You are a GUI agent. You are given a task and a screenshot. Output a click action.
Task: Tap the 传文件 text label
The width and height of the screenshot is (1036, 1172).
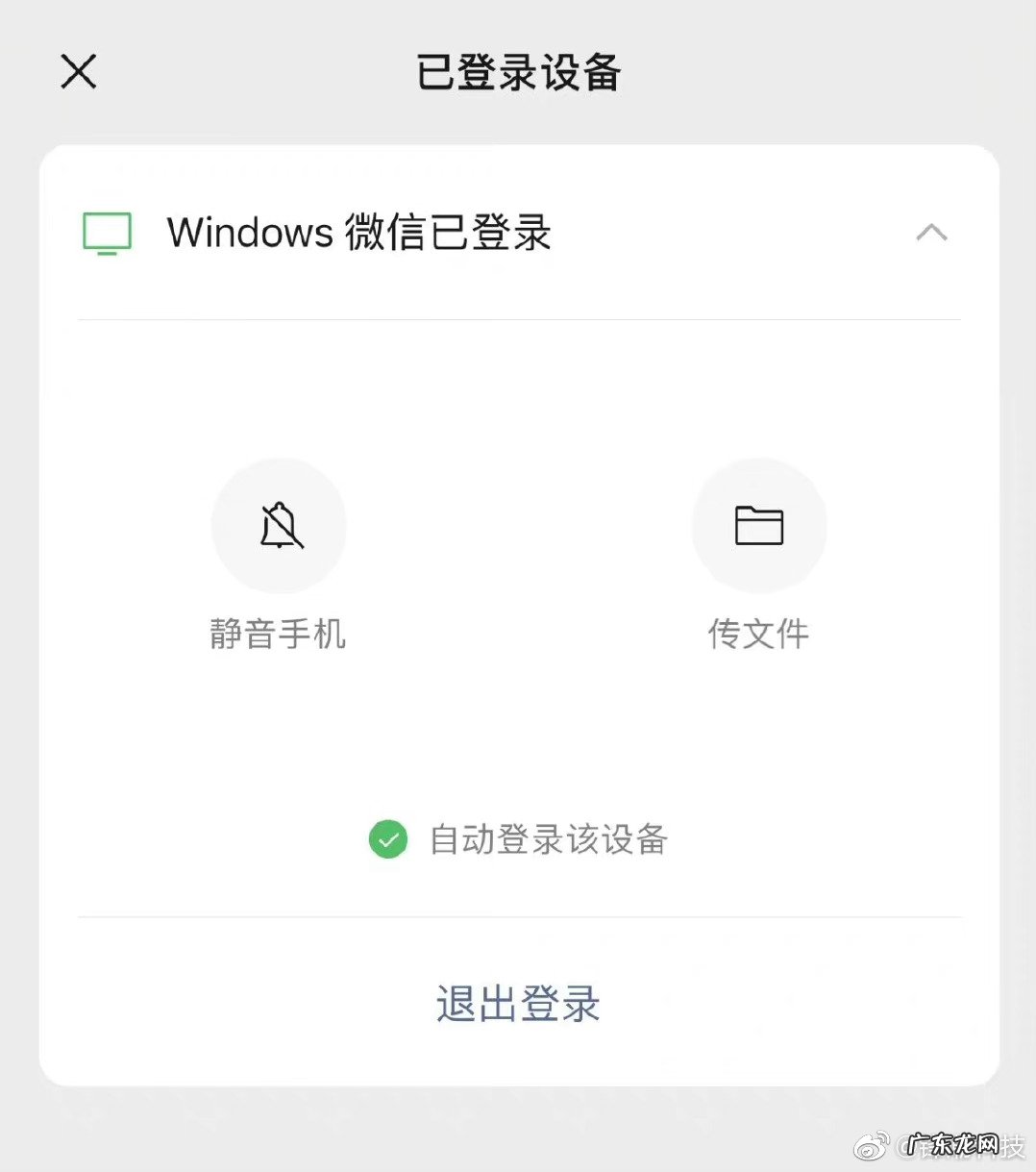(758, 635)
